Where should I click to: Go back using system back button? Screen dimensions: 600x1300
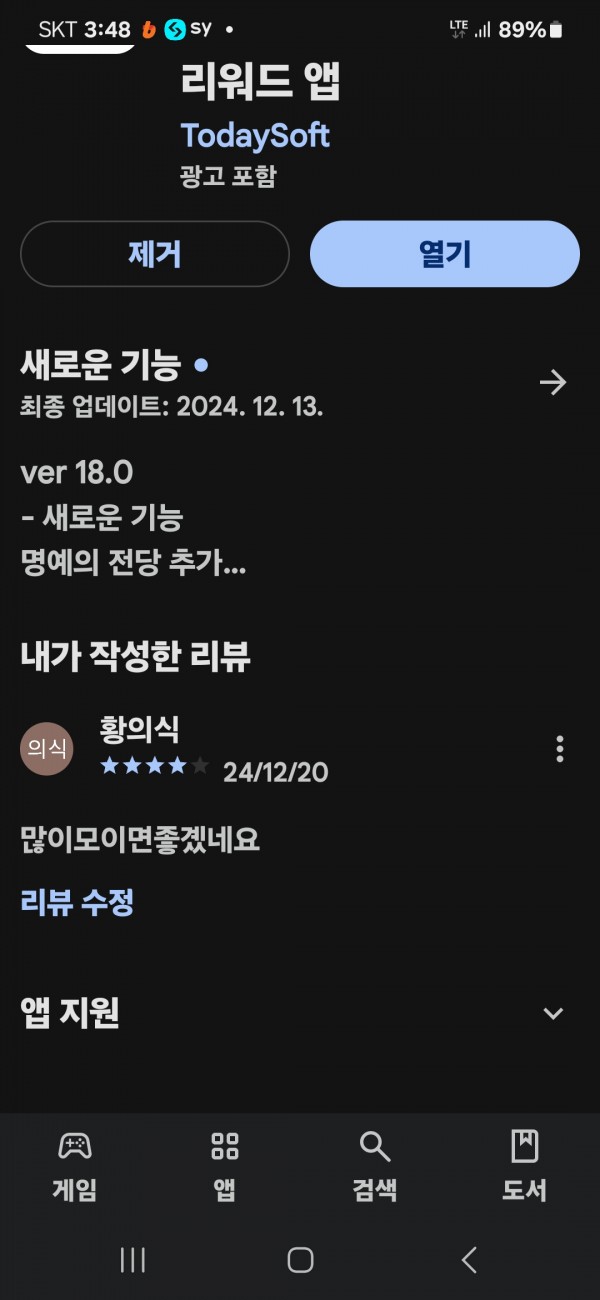pyautogui.click(x=468, y=1260)
